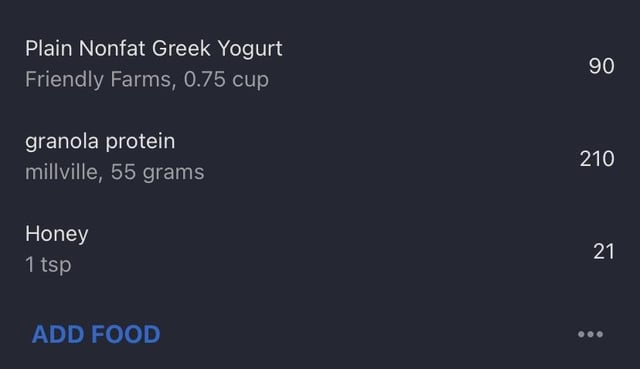Open the three-dot more options menu
The width and height of the screenshot is (640, 369).
590,334
